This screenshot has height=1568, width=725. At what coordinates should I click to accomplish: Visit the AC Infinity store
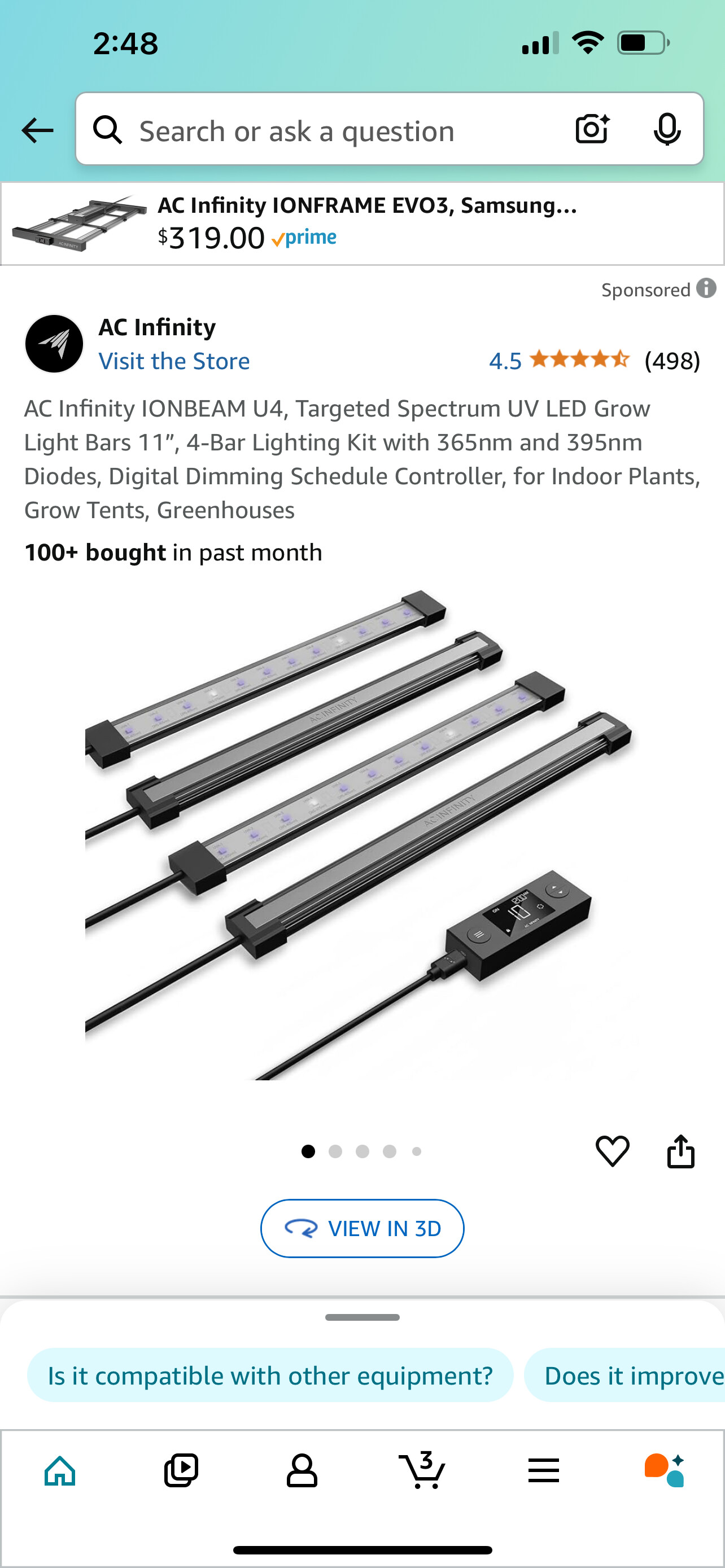[174, 361]
